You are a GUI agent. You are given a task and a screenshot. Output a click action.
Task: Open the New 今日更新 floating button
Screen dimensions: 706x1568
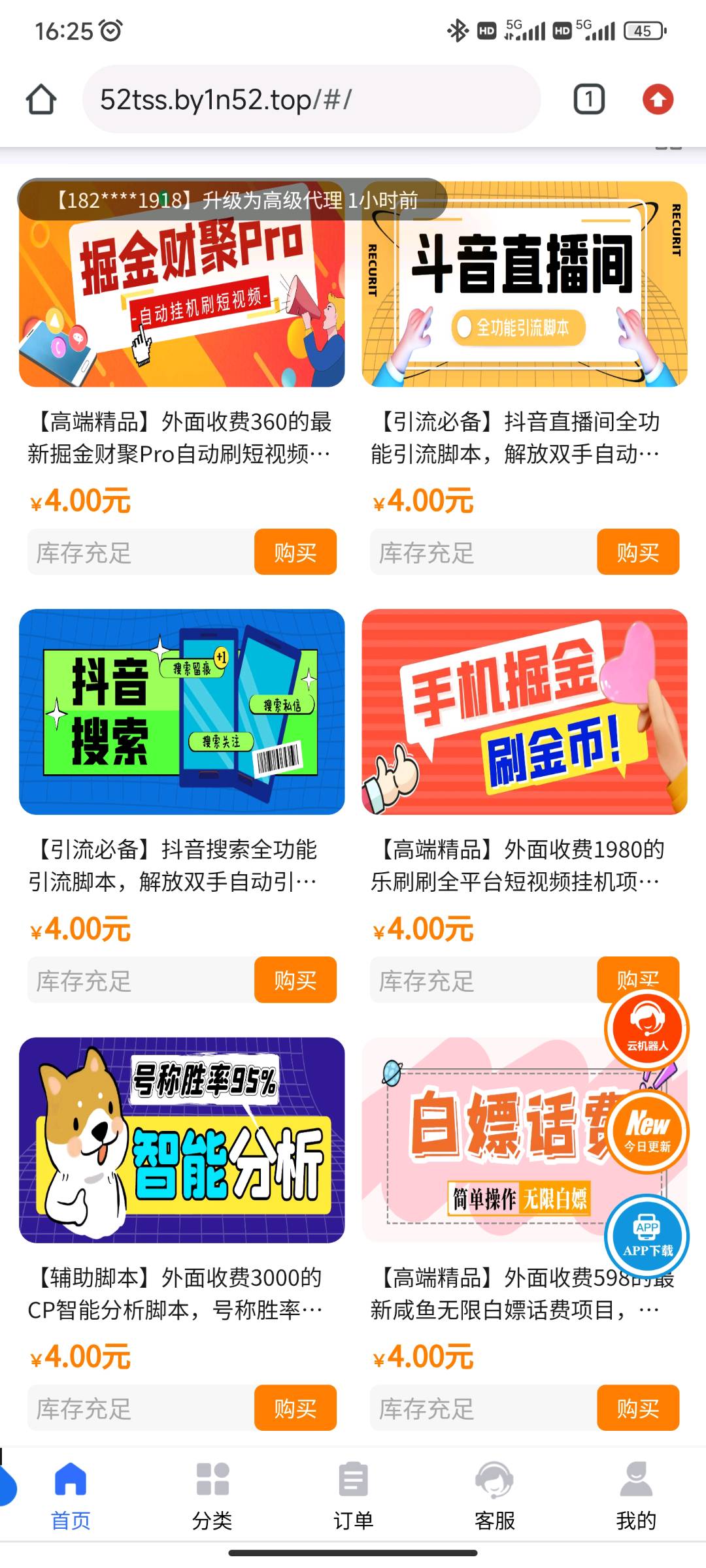pyautogui.click(x=647, y=1132)
